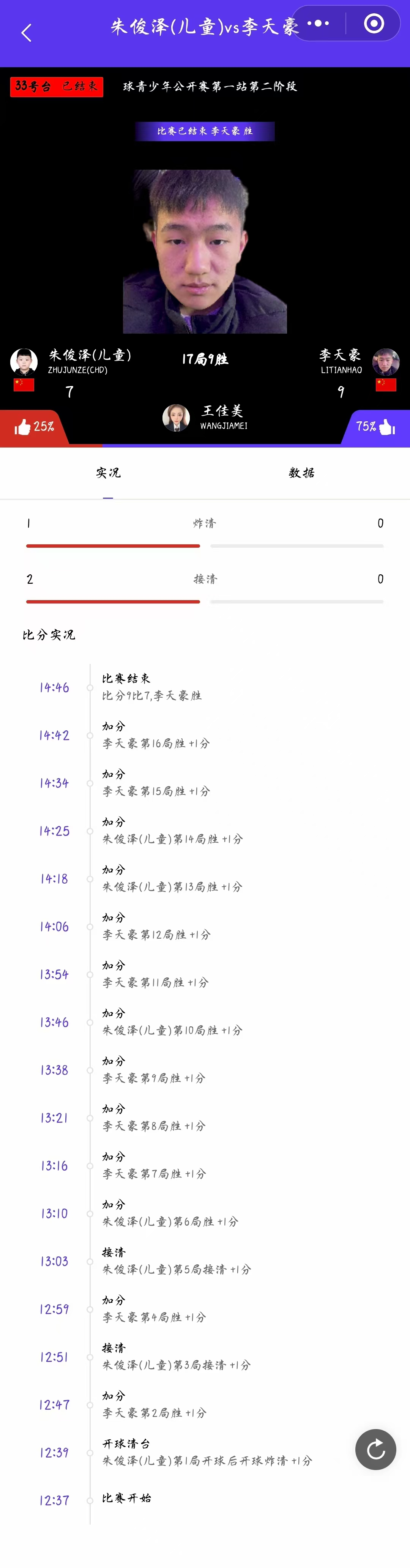The height and width of the screenshot is (1568, 410).
Task: Switch to the 数据 tab
Action: [x=301, y=473]
